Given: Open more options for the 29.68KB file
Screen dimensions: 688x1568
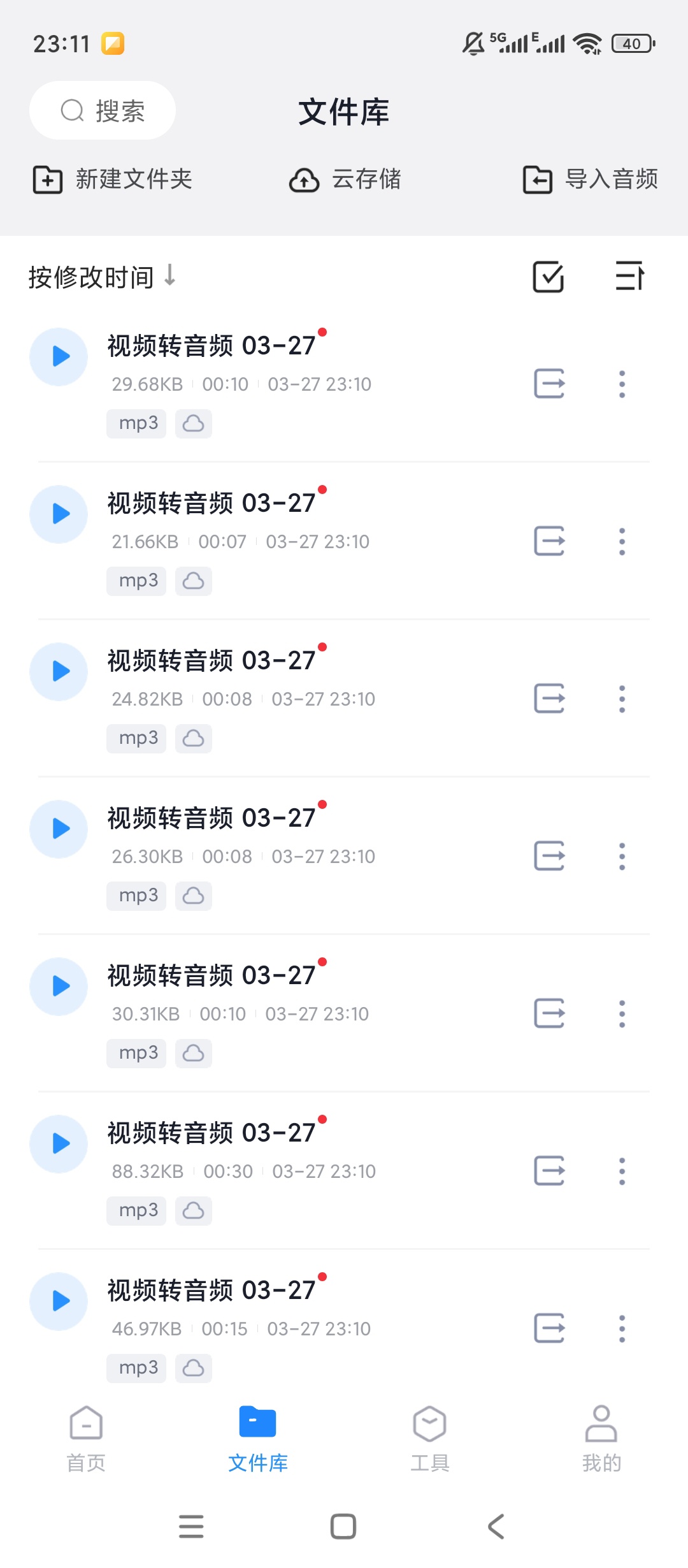Looking at the screenshot, I should (621, 384).
